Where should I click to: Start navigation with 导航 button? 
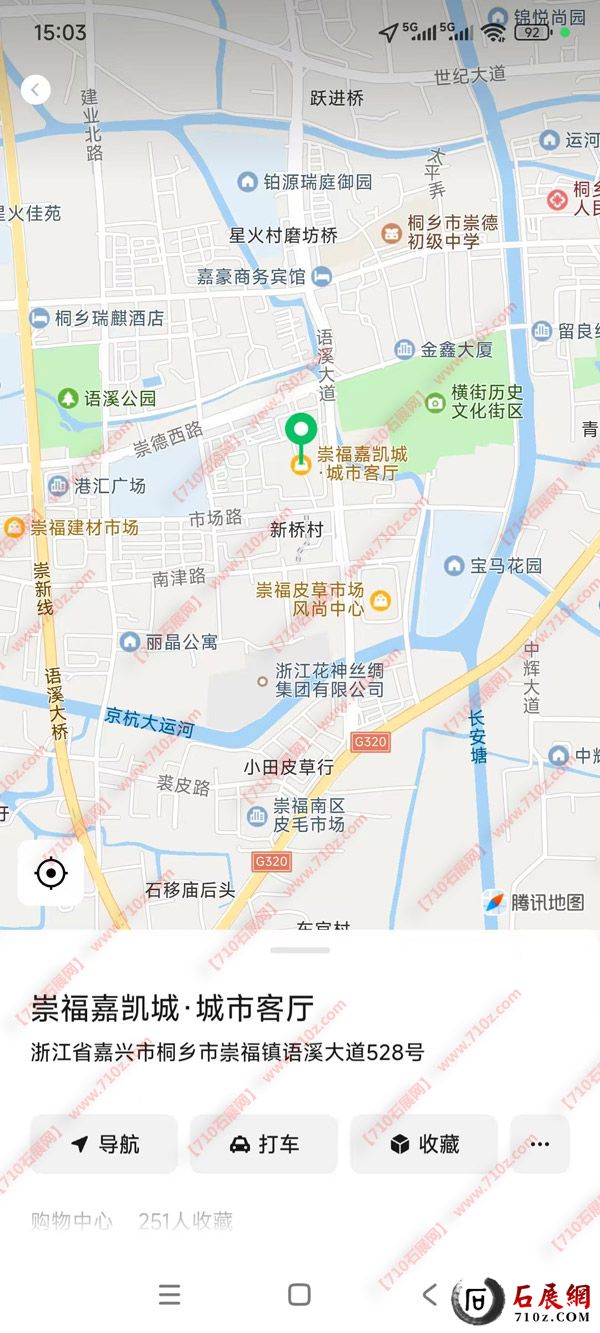pos(104,1144)
